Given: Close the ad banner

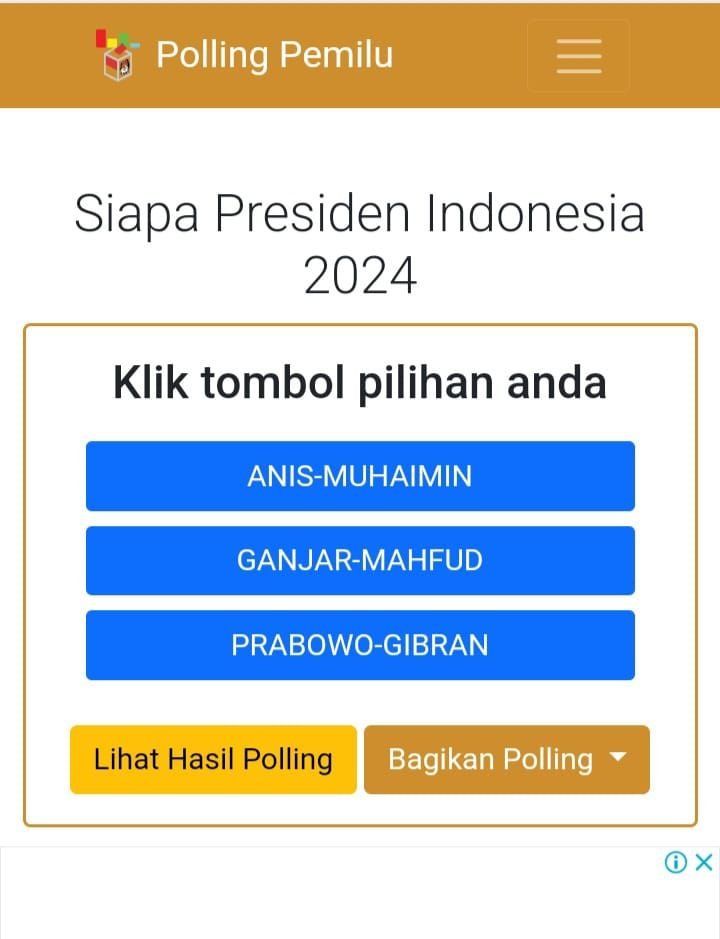Looking at the screenshot, I should click(x=704, y=862).
